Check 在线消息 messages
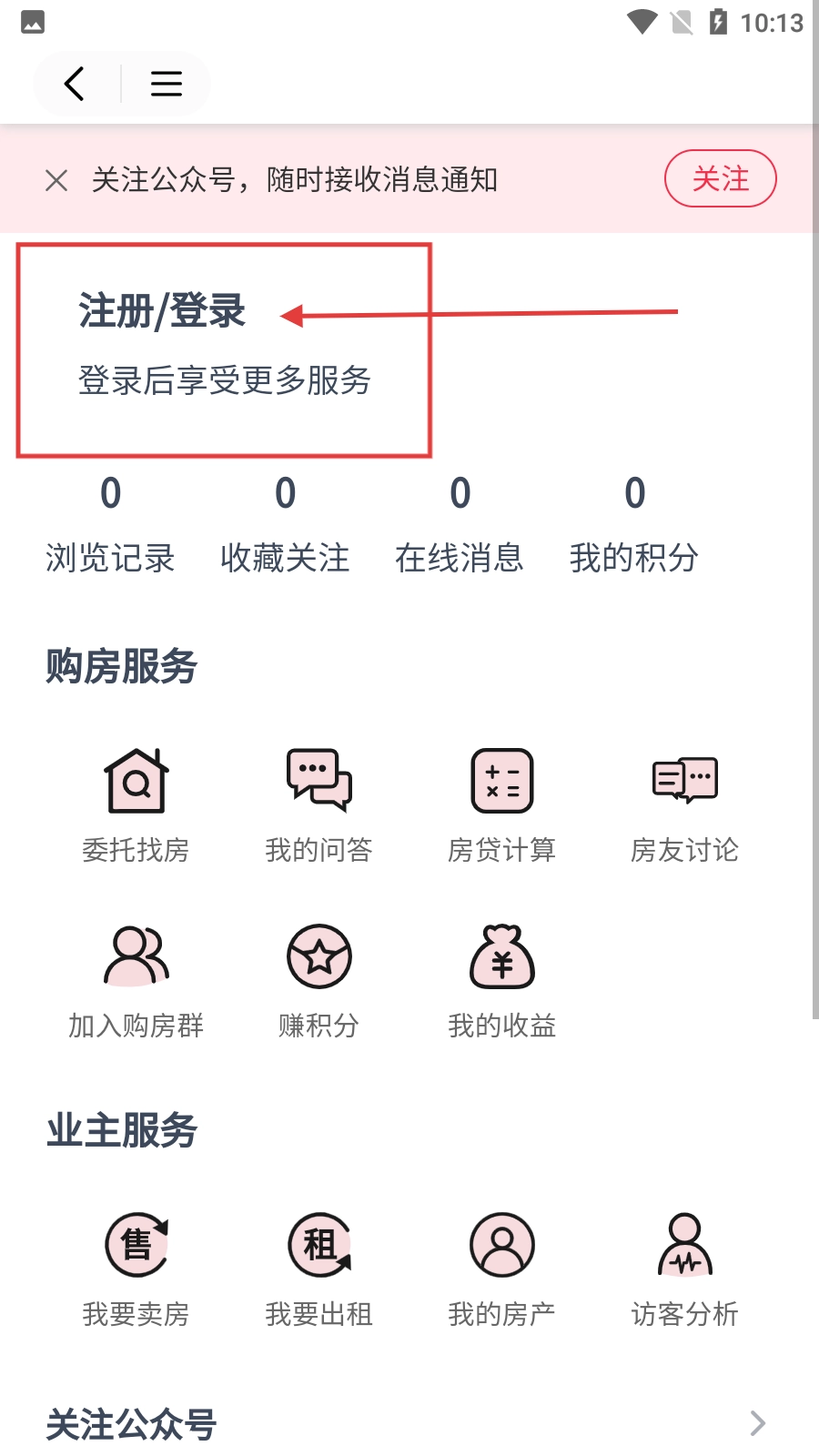This screenshot has height=1456, width=819. pyautogui.click(x=460, y=522)
